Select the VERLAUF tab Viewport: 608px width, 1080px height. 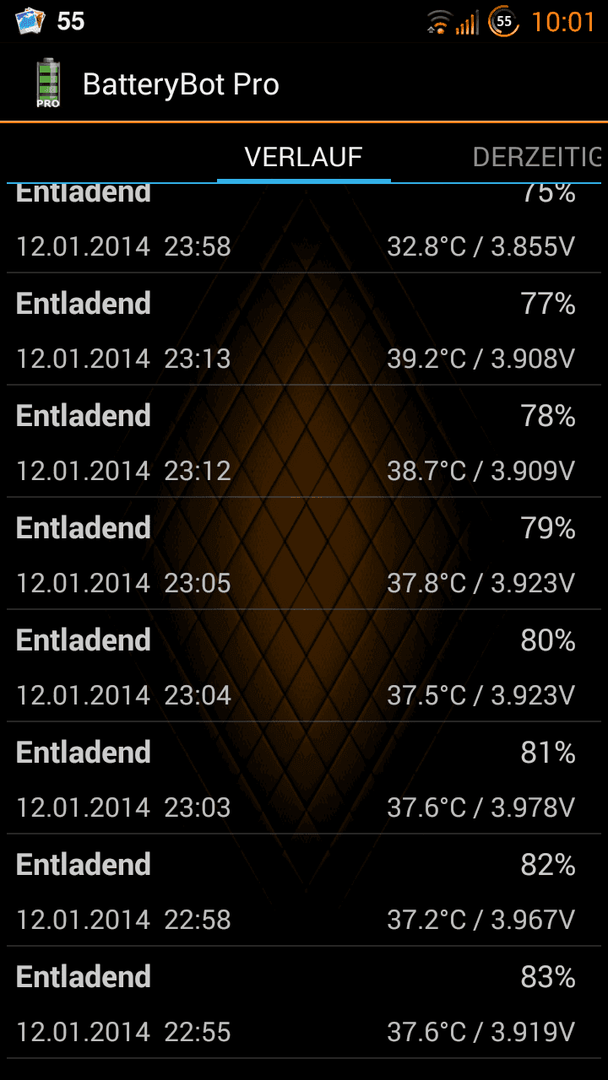[304, 157]
